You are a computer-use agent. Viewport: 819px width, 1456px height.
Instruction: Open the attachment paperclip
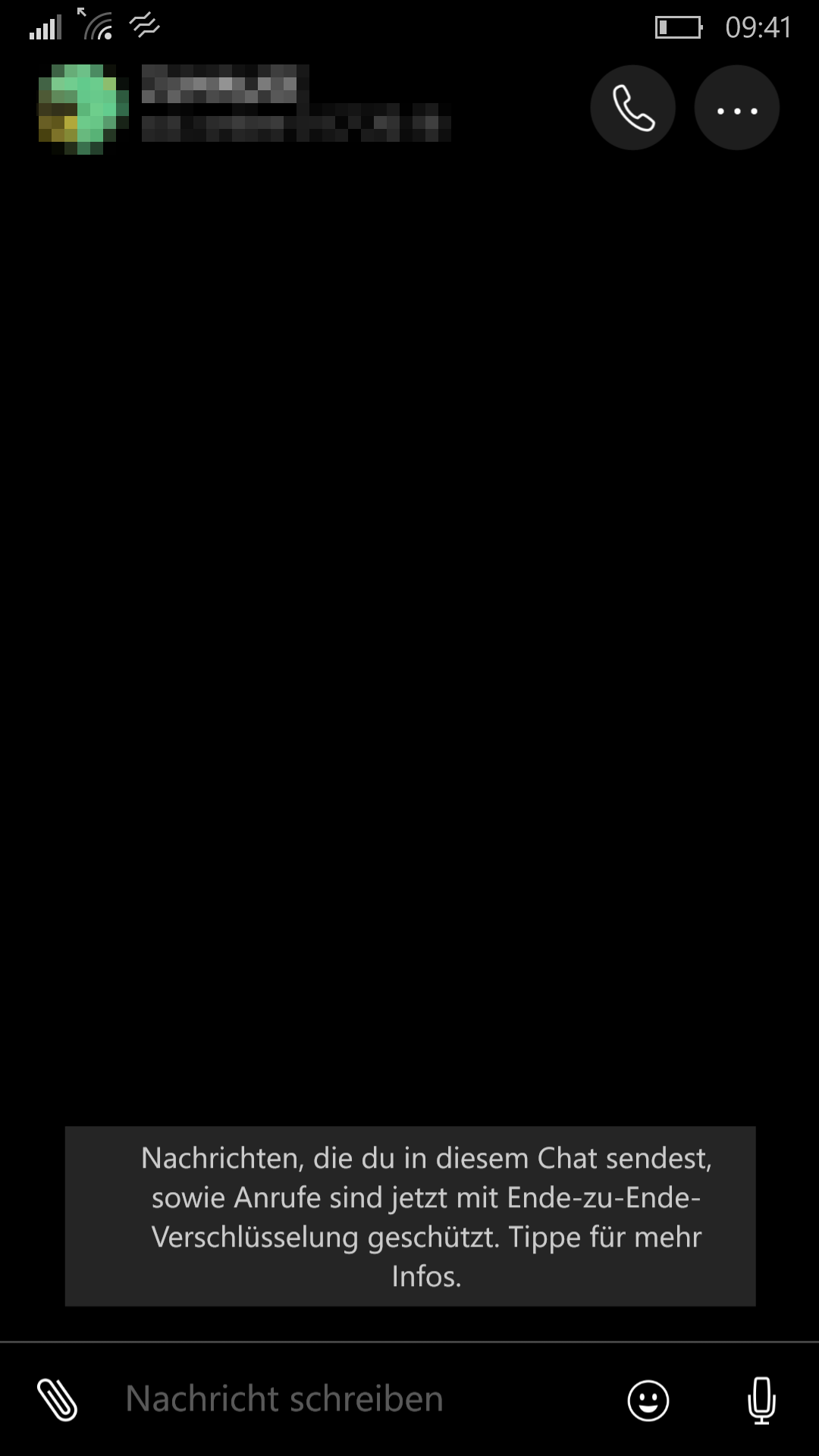(x=57, y=1400)
